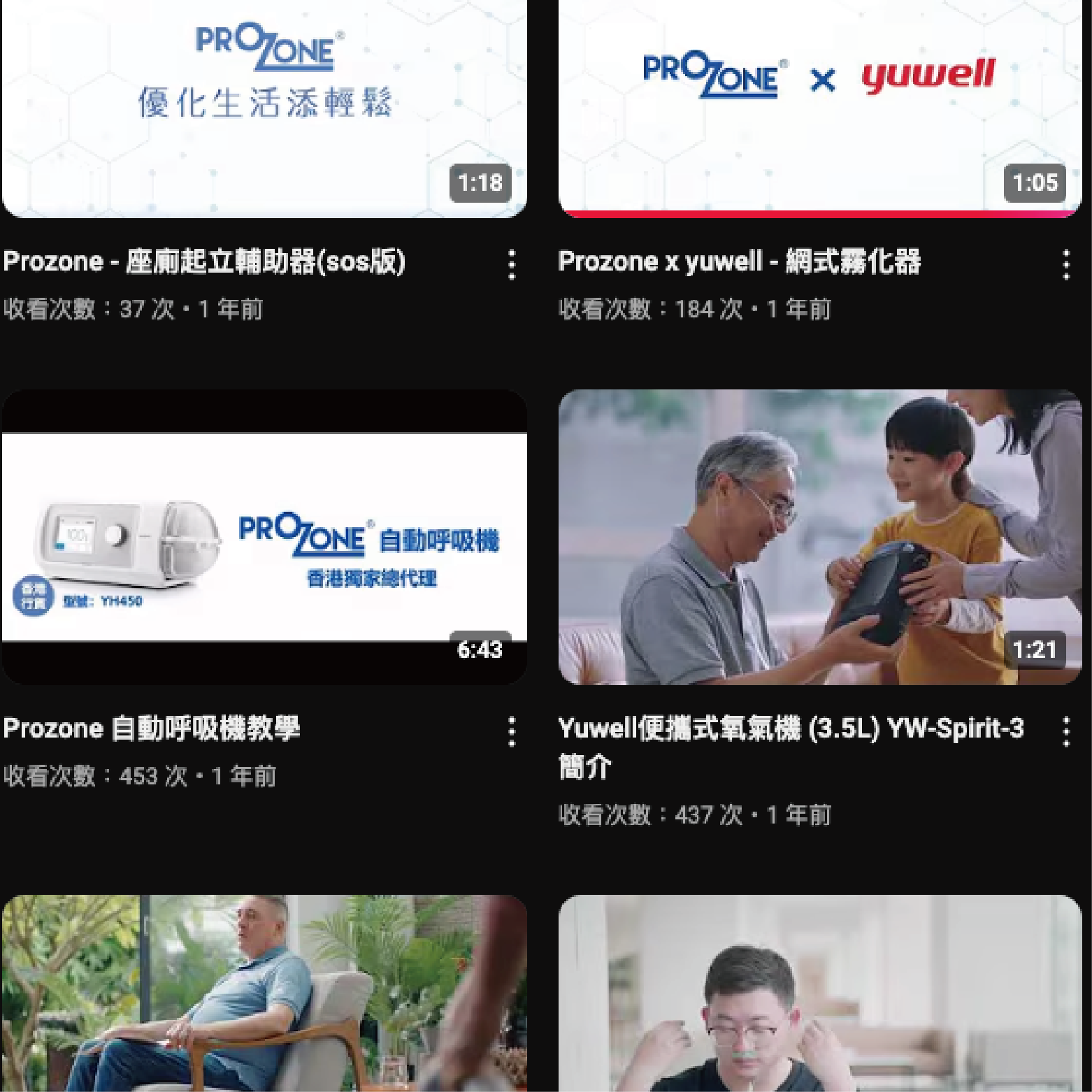This screenshot has height=1092, width=1092.
Task: Open more options for 座廁起立輔助器 video
Action: 512,265
